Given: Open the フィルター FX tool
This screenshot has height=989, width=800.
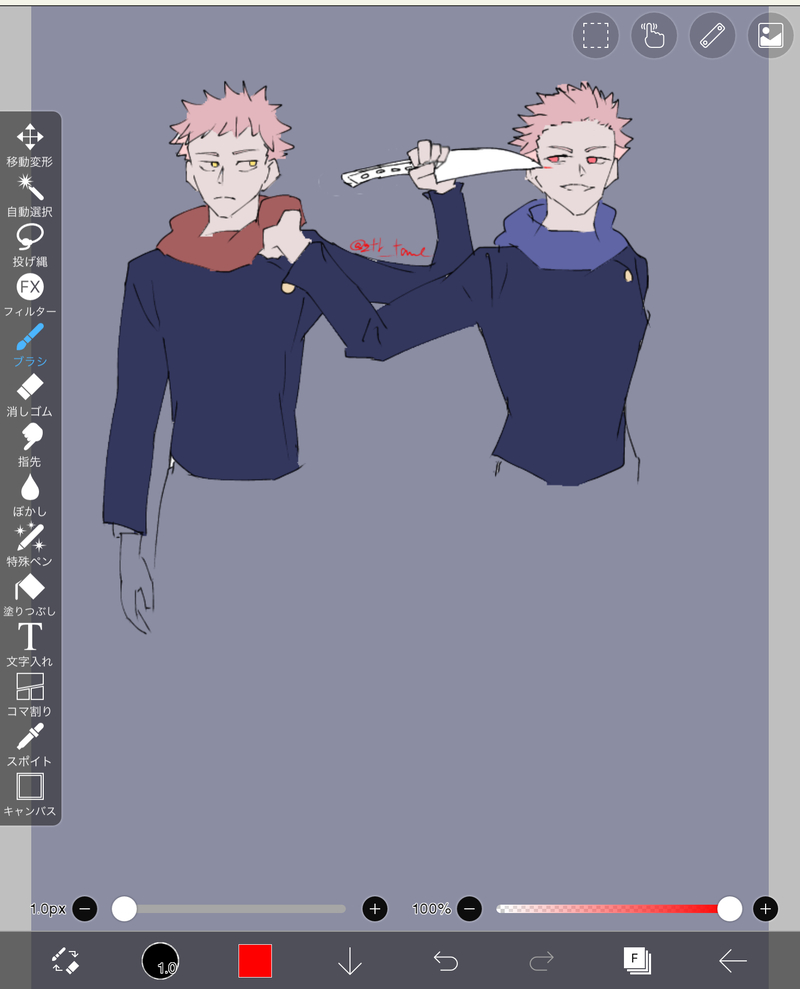Looking at the screenshot, I should 30,288.
